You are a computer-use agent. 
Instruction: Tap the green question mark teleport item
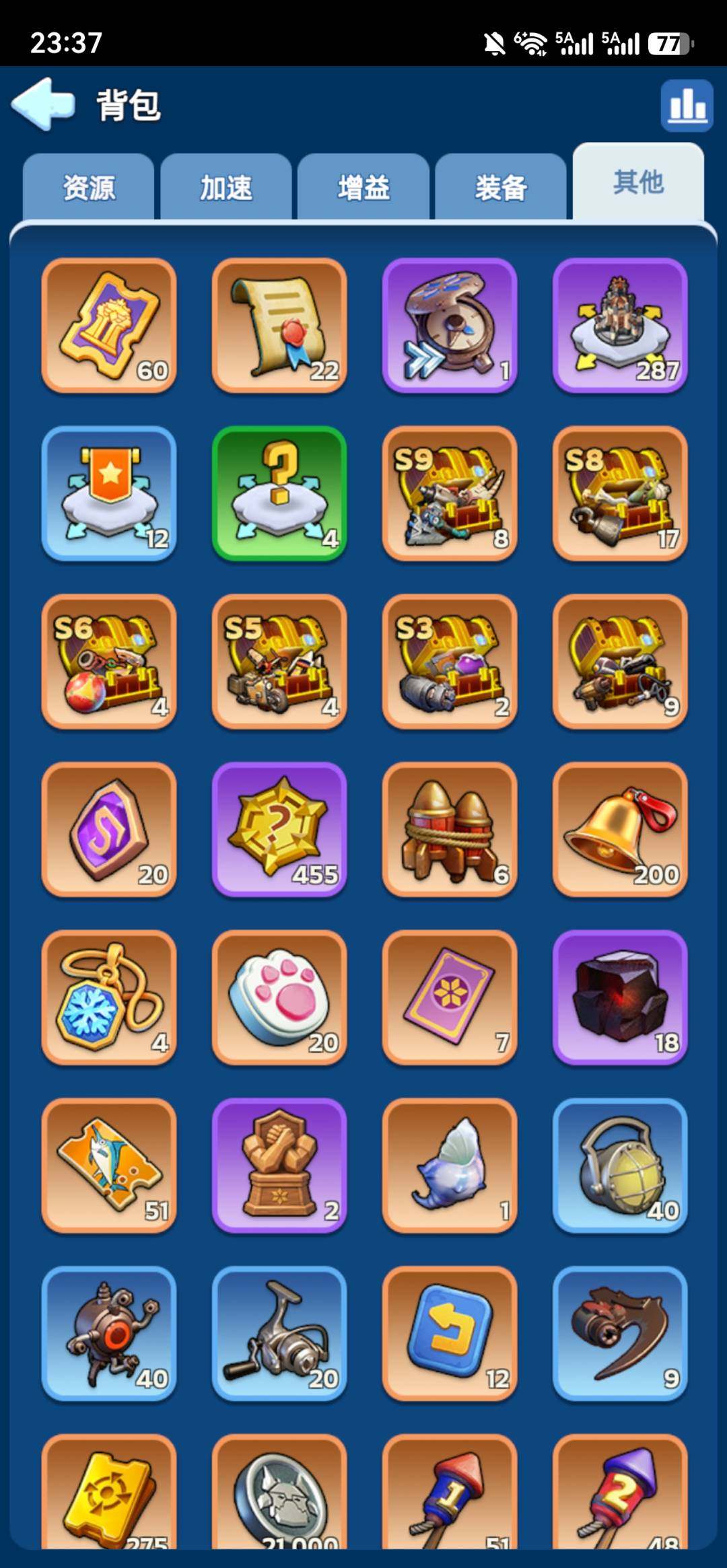279,493
